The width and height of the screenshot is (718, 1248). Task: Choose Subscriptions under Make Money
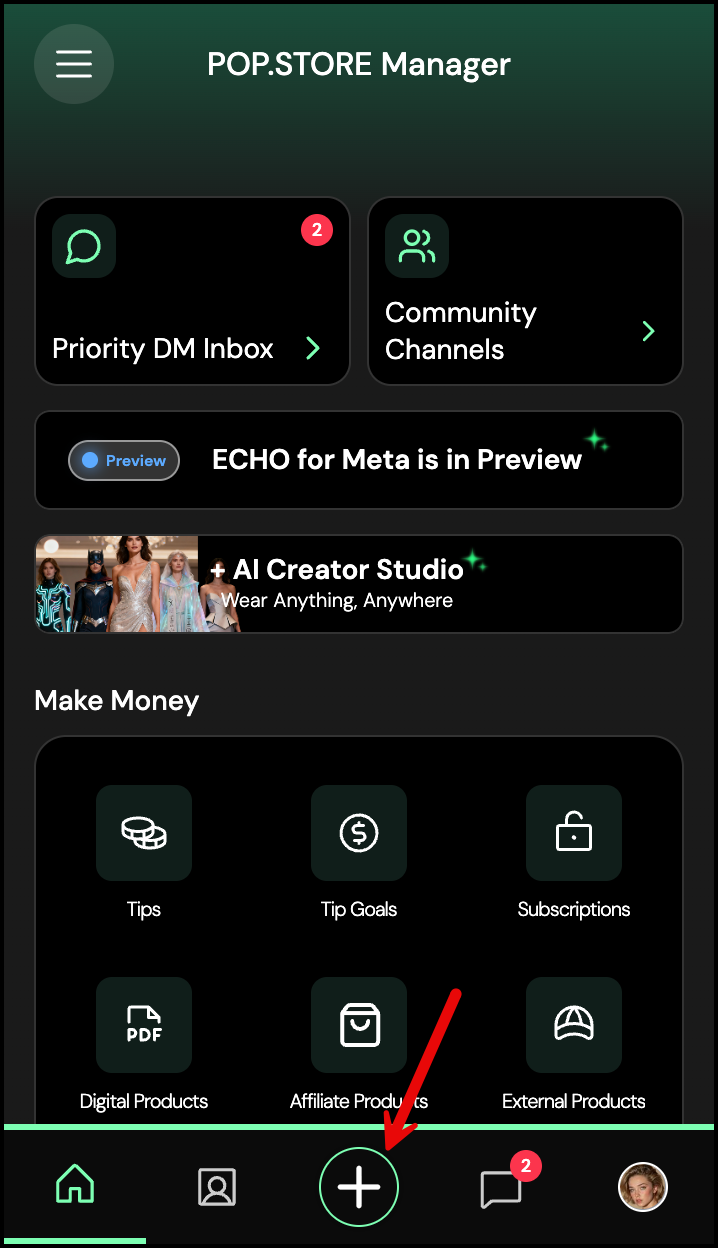click(574, 834)
